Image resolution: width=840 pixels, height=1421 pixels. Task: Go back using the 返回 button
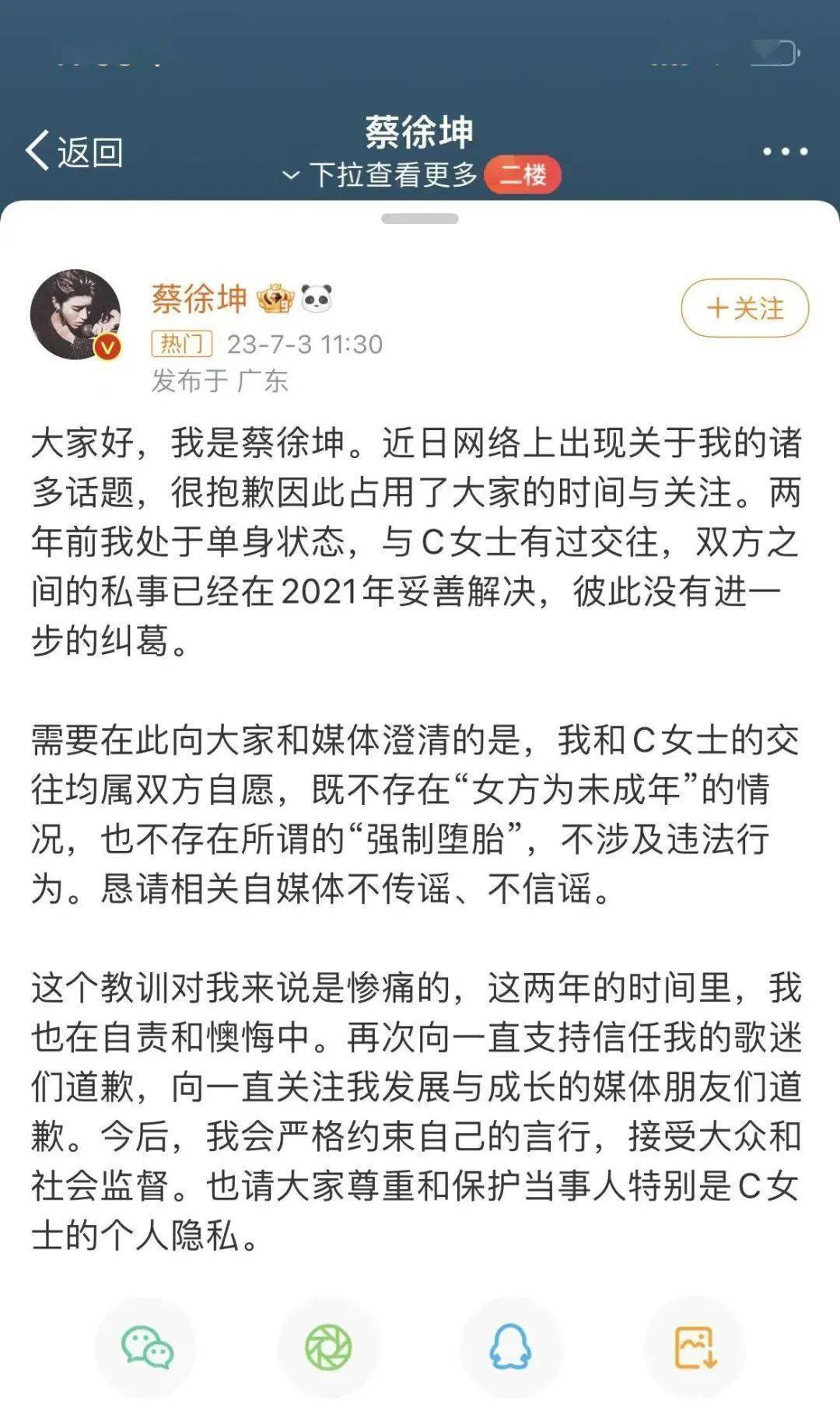coord(75,151)
